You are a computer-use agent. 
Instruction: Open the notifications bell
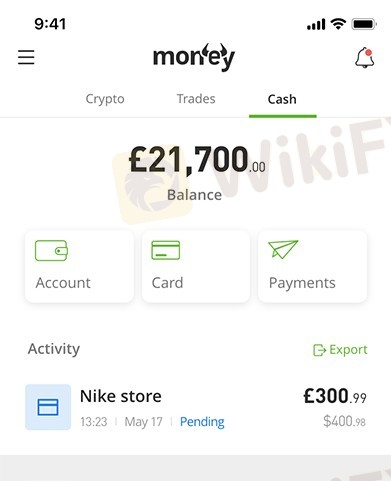pyautogui.click(x=364, y=58)
